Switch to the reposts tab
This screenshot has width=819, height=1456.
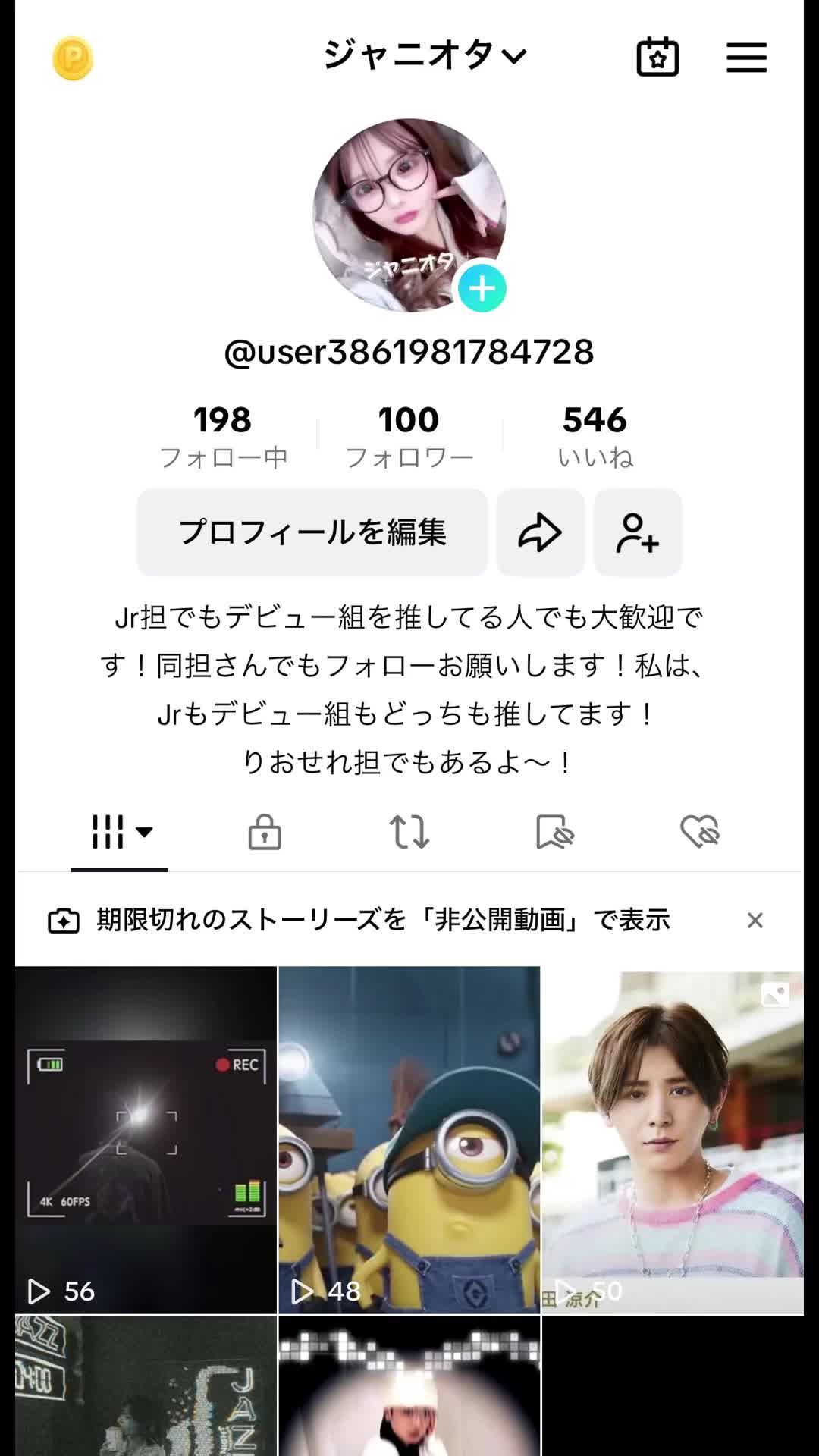coord(409,832)
